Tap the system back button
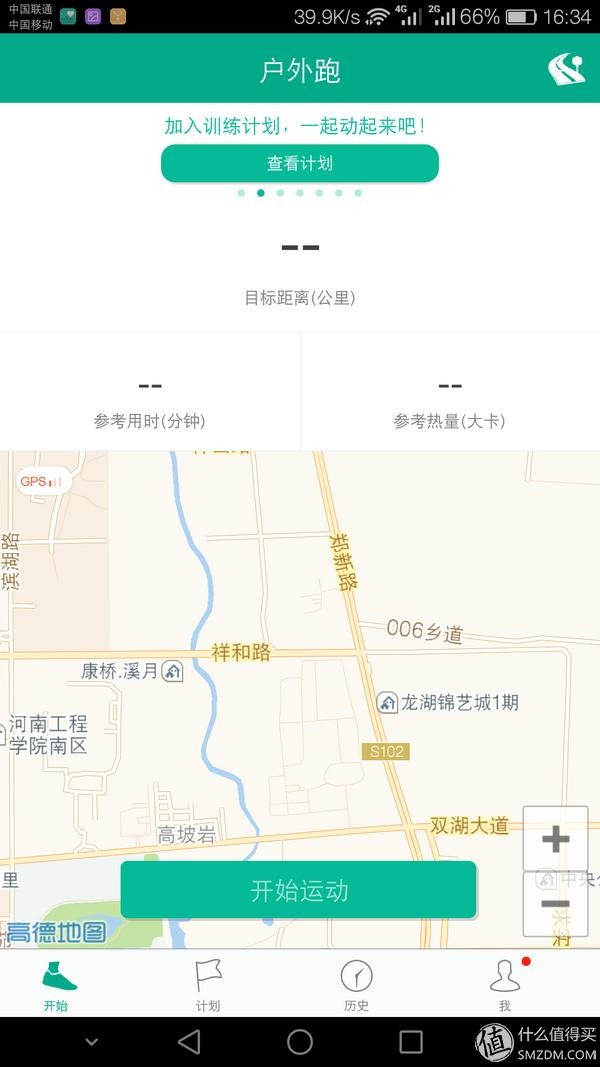 188,1042
